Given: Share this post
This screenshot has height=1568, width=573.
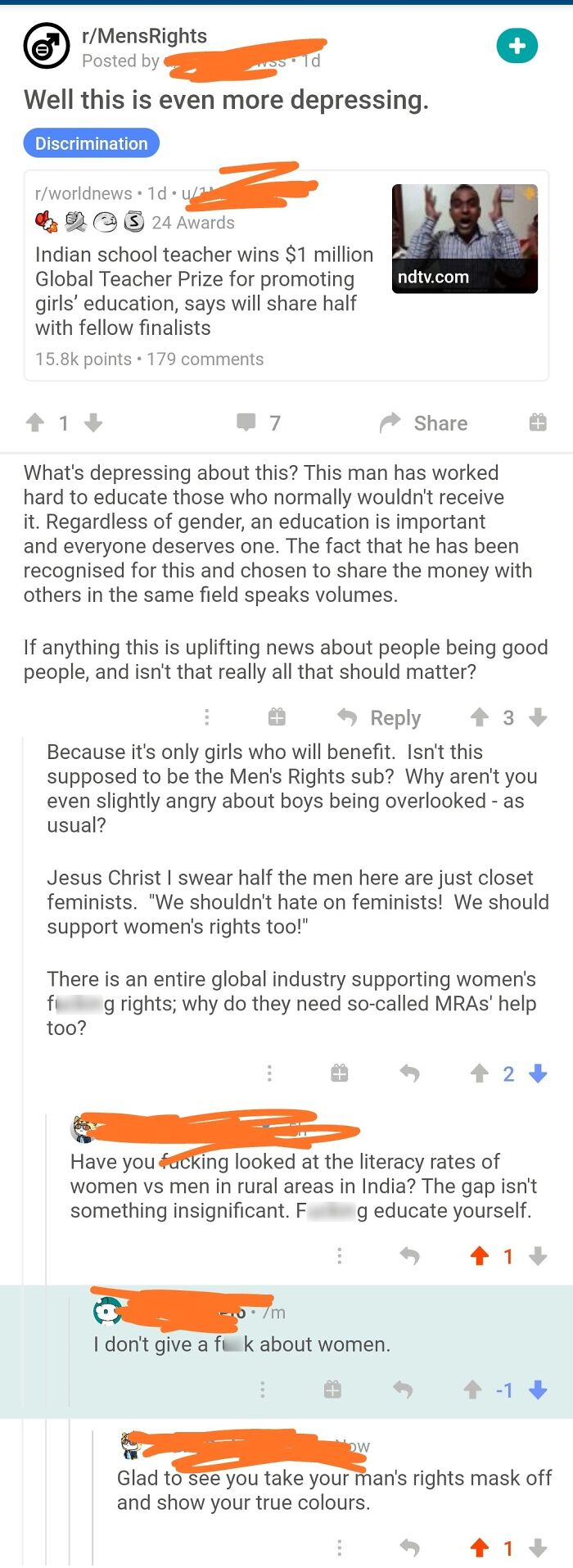Looking at the screenshot, I should [424, 423].
